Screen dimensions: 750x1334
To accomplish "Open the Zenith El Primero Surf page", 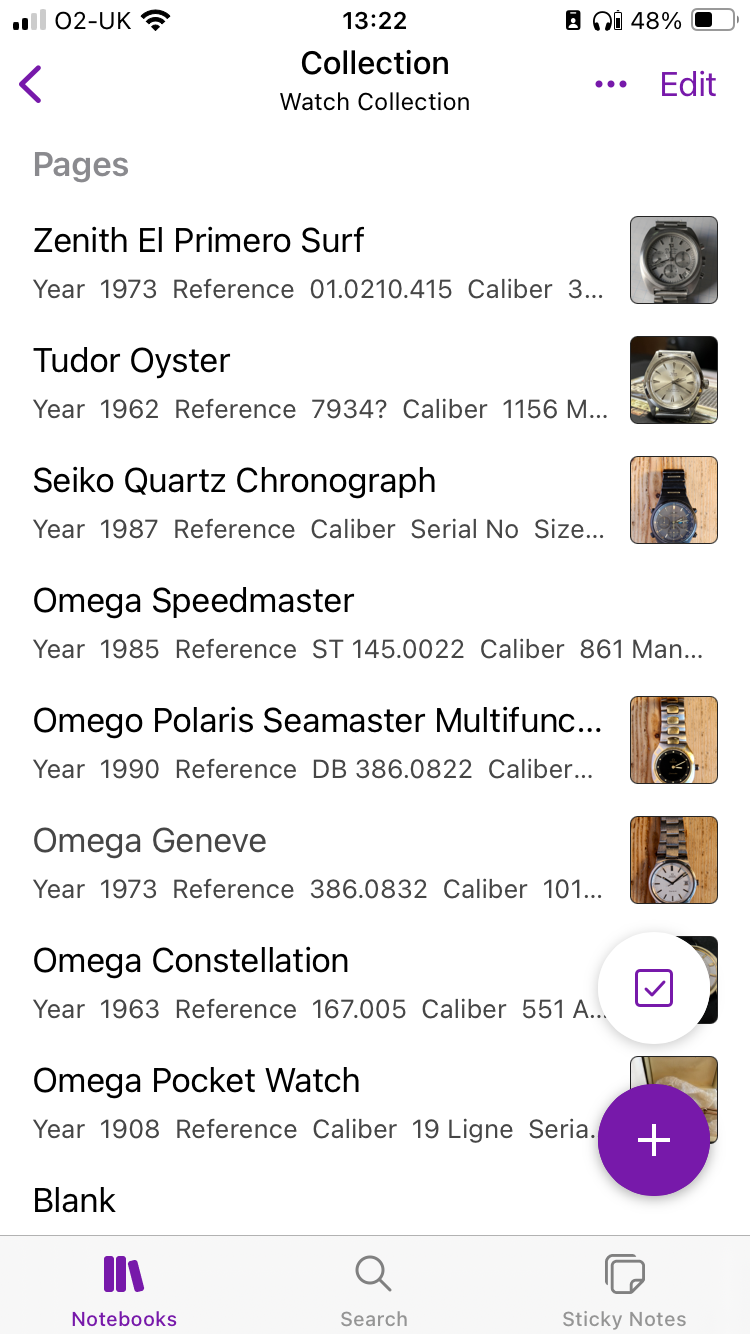I will (x=320, y=262).
